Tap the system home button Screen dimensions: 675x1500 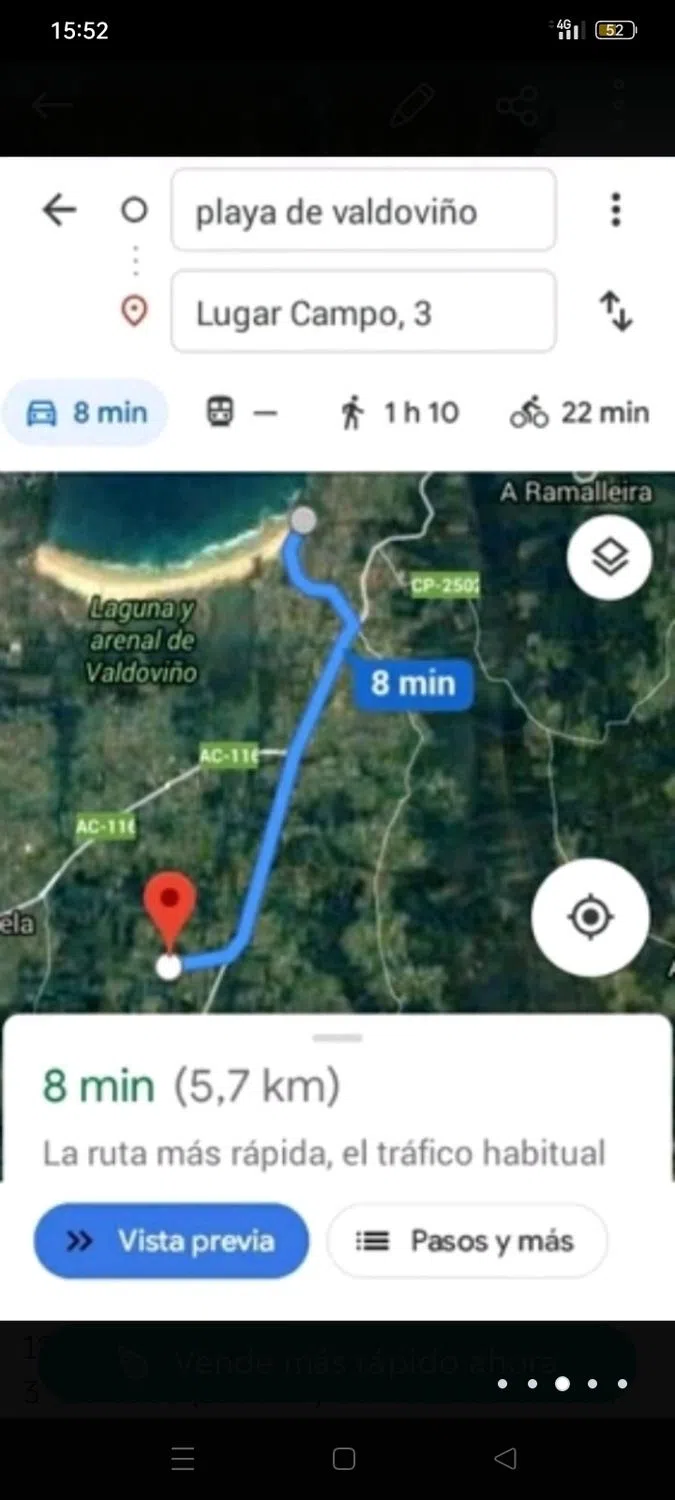tap(344, 1459)
